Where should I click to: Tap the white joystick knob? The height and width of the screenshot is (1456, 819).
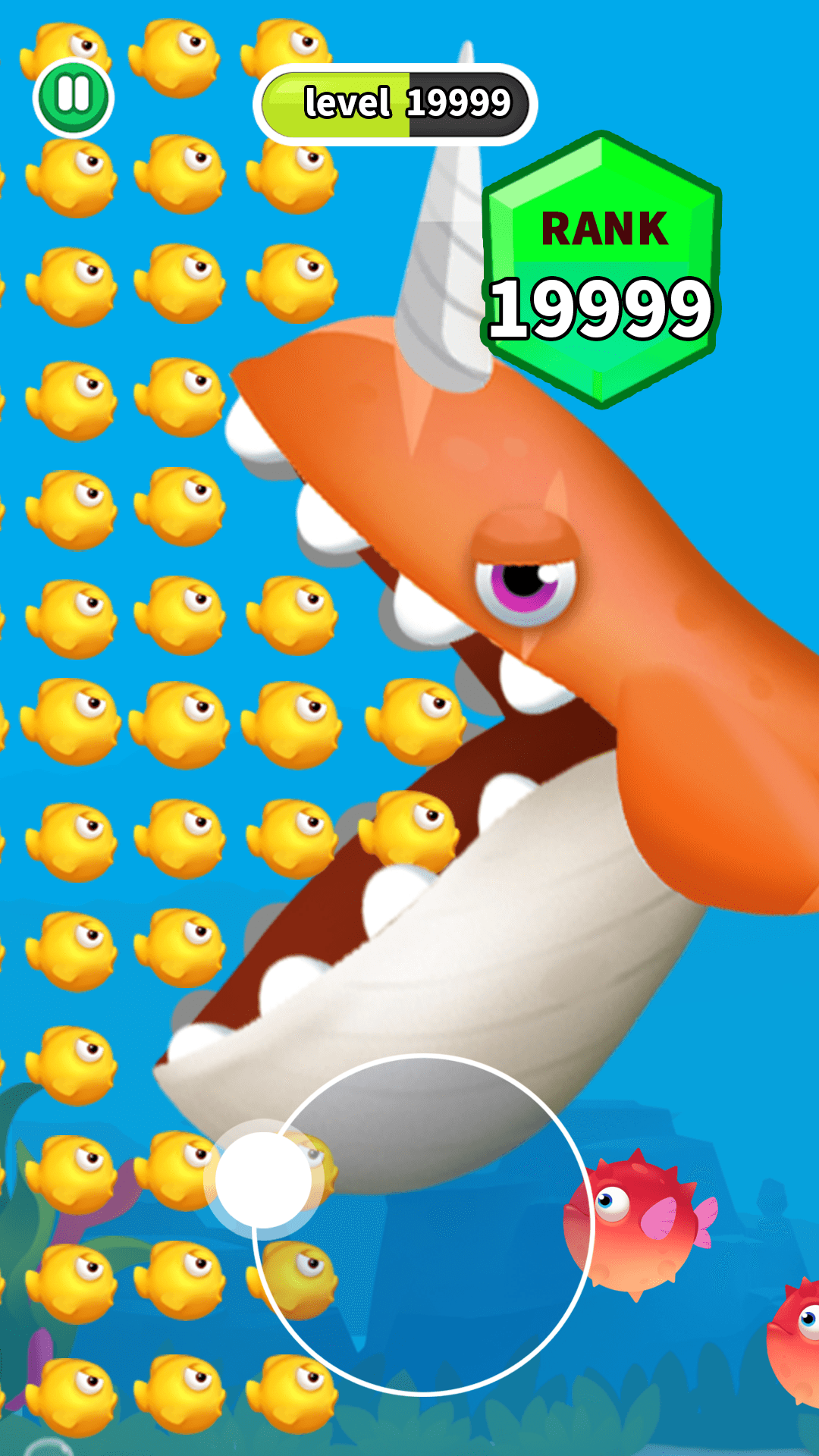(263, 1179)
